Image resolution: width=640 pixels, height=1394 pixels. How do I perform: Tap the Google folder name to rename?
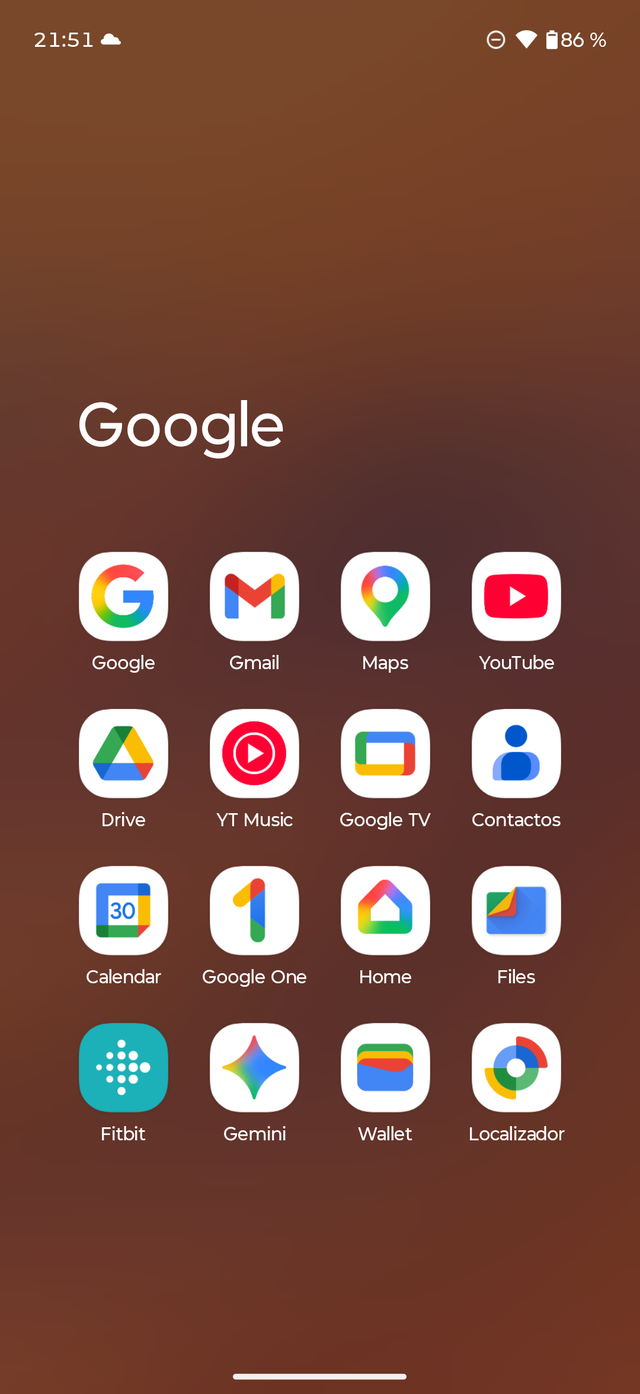coord(181,426)
